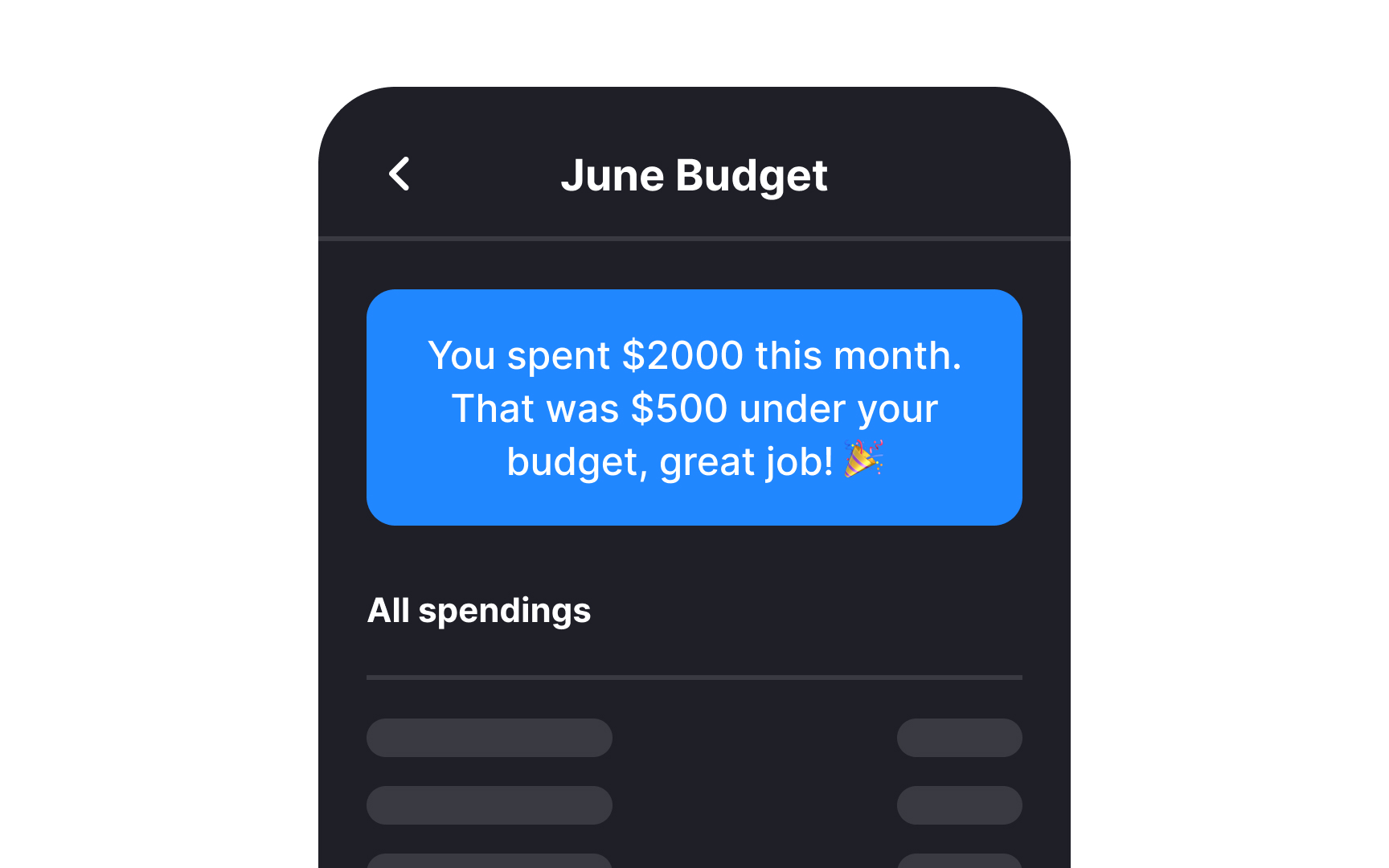This screenshot has width=1389, height=868.
Task: Go back from June Budget screen
Action: tap(399, 174)
